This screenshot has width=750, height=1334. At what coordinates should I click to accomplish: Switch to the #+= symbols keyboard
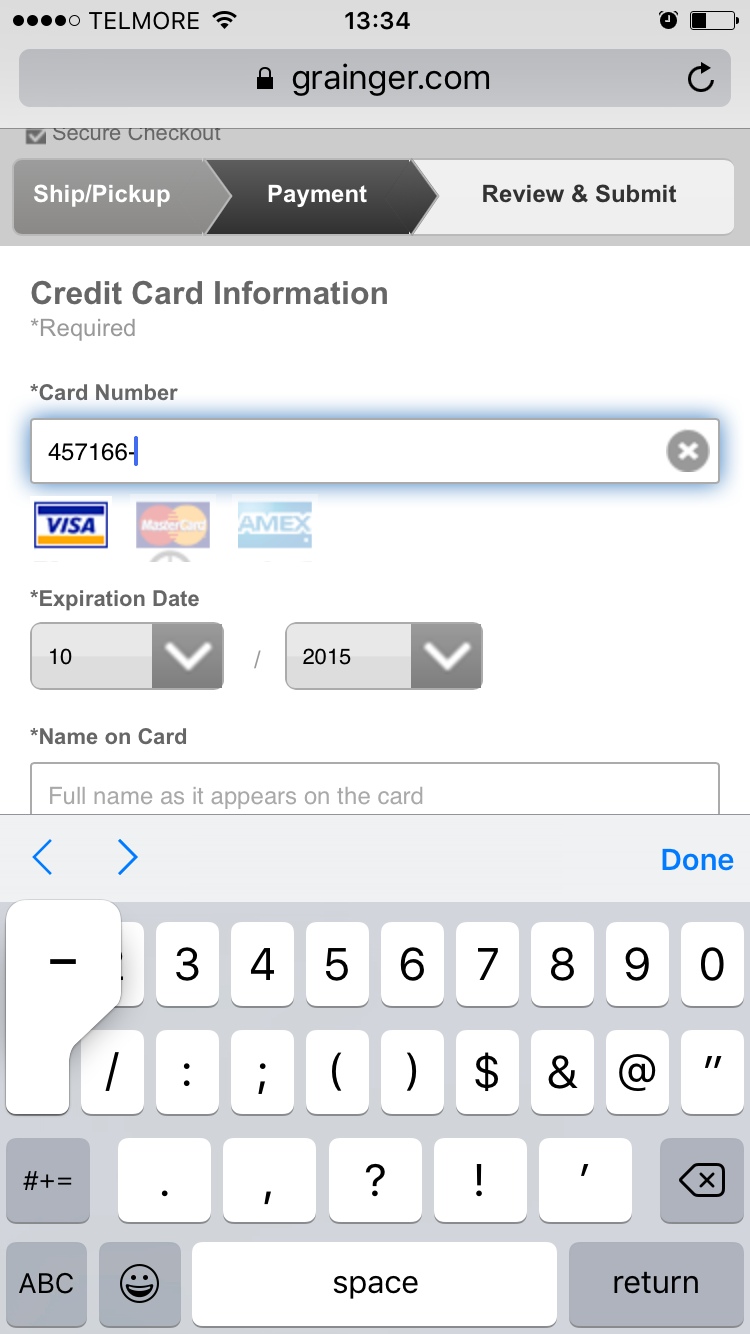pyautogui.click(x=48, y=1181)
